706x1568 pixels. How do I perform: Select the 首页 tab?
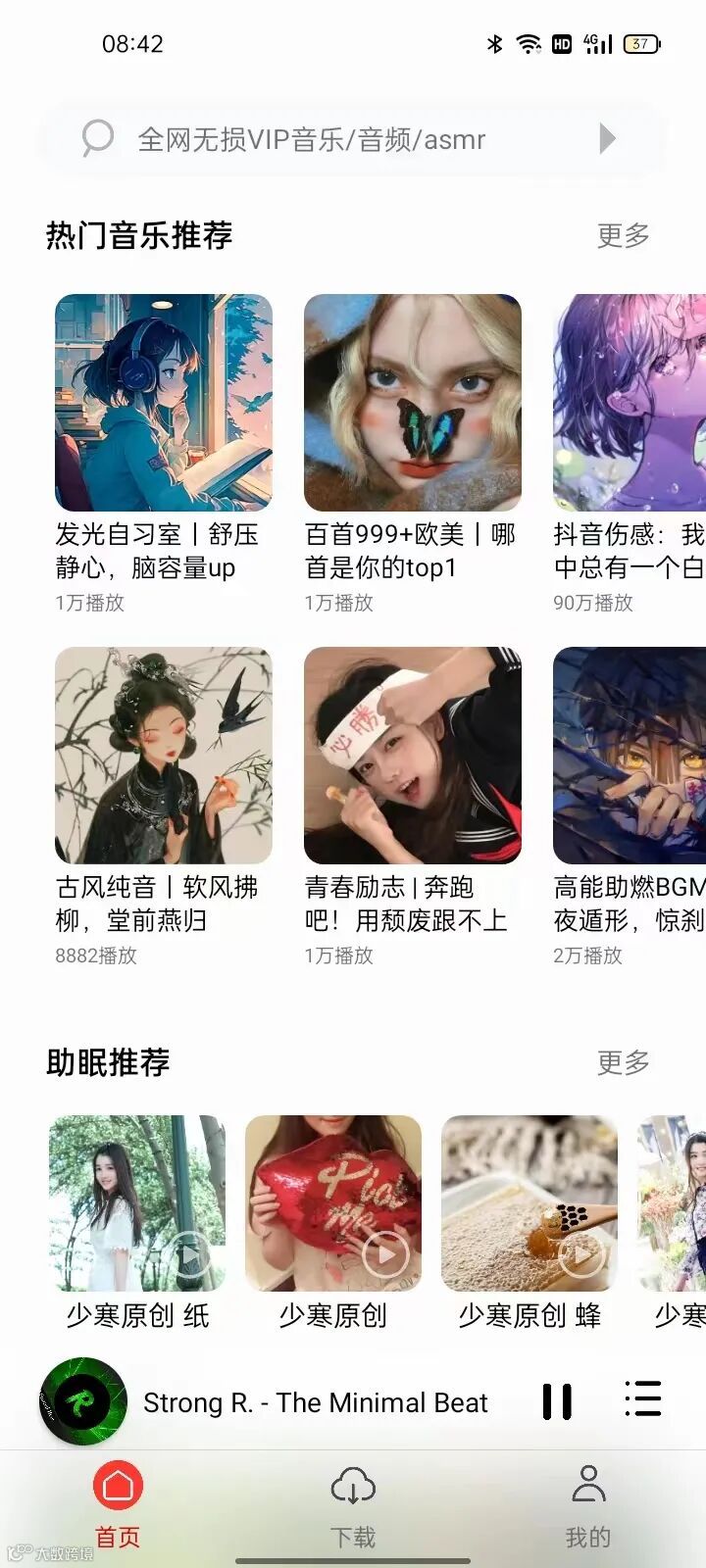coord(118,1504)
